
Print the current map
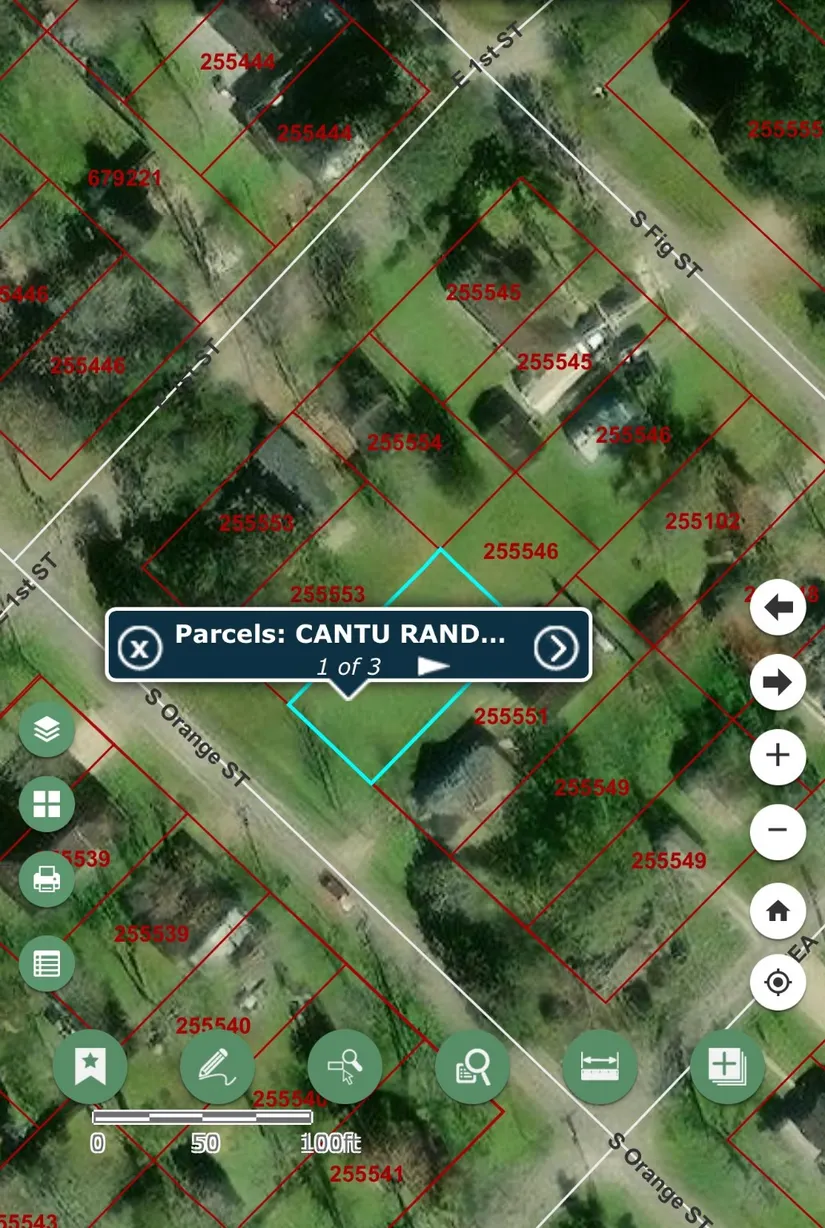[47, 879]
